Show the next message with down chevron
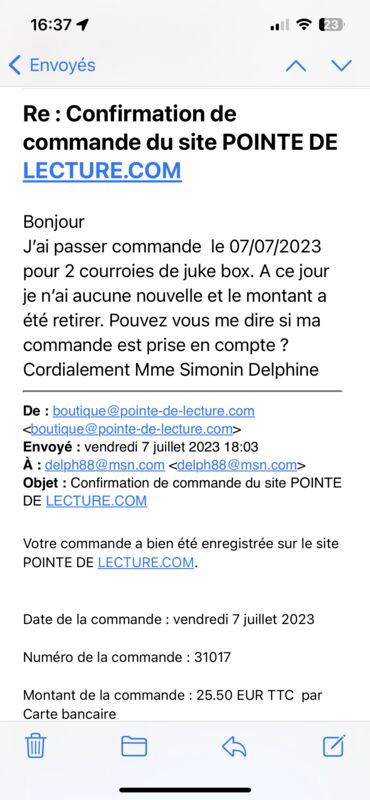 [x=341, y=65]
